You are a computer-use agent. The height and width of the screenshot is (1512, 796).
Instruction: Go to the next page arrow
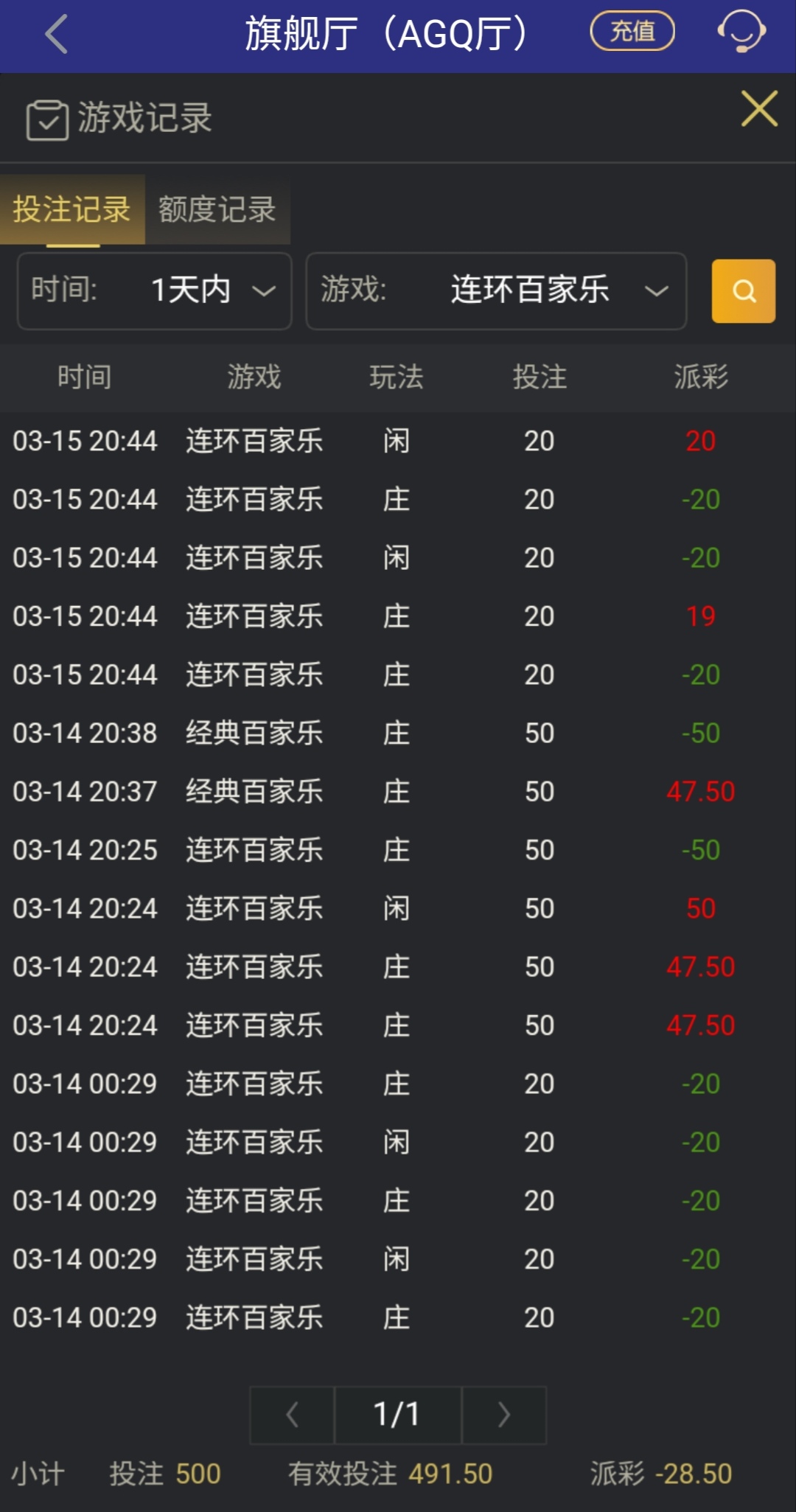point(503,1415)
